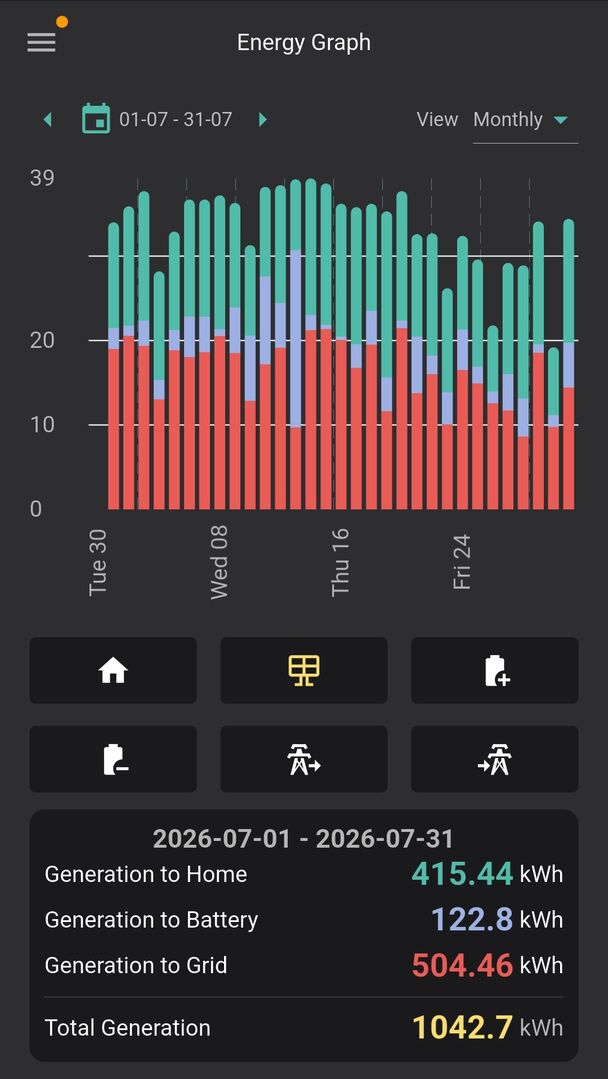Screen dimensions: 608x1079
Task: Select the battery charge button
Action: (495, 670)
